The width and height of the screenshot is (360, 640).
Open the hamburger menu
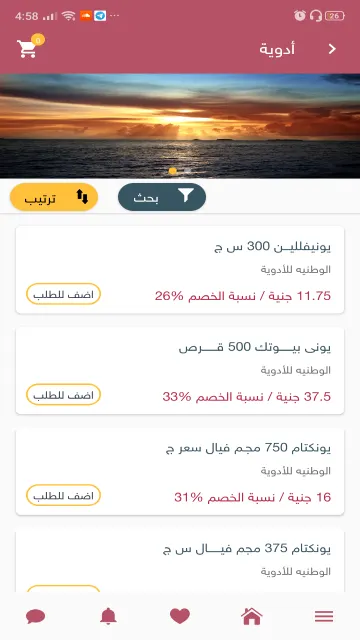point(324,616)
